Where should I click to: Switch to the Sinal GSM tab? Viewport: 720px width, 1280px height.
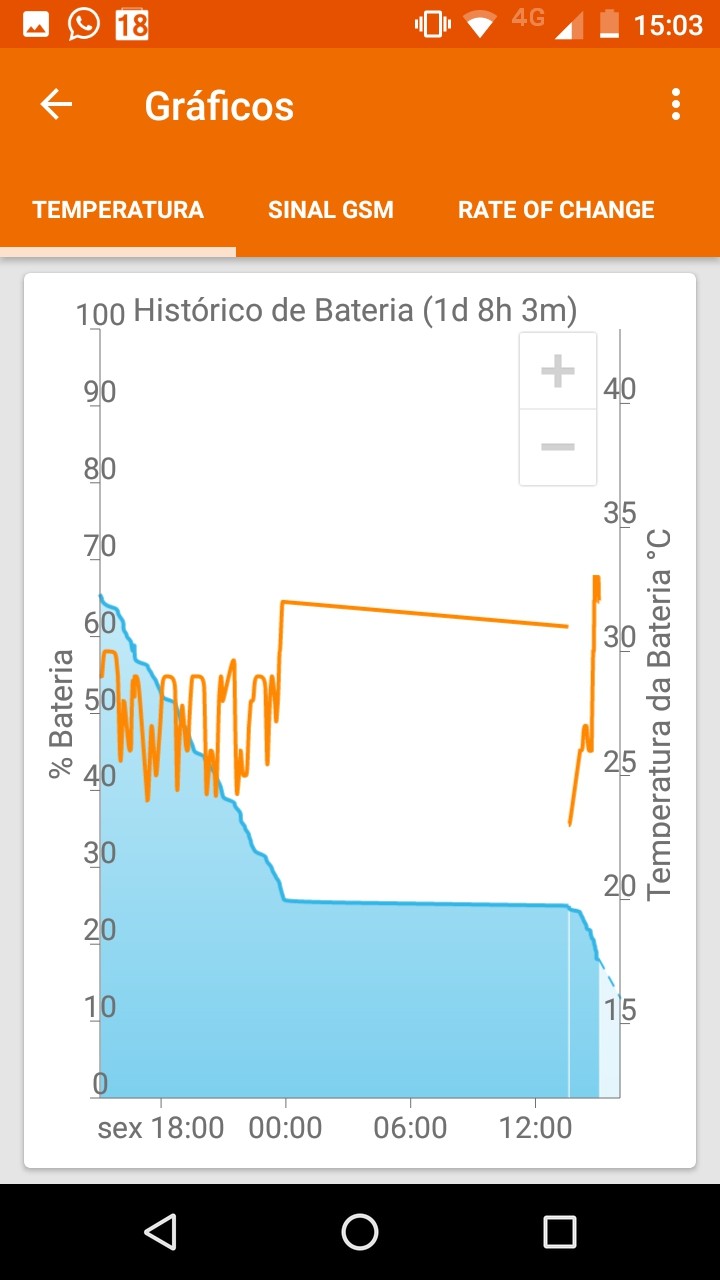(331, 210)
